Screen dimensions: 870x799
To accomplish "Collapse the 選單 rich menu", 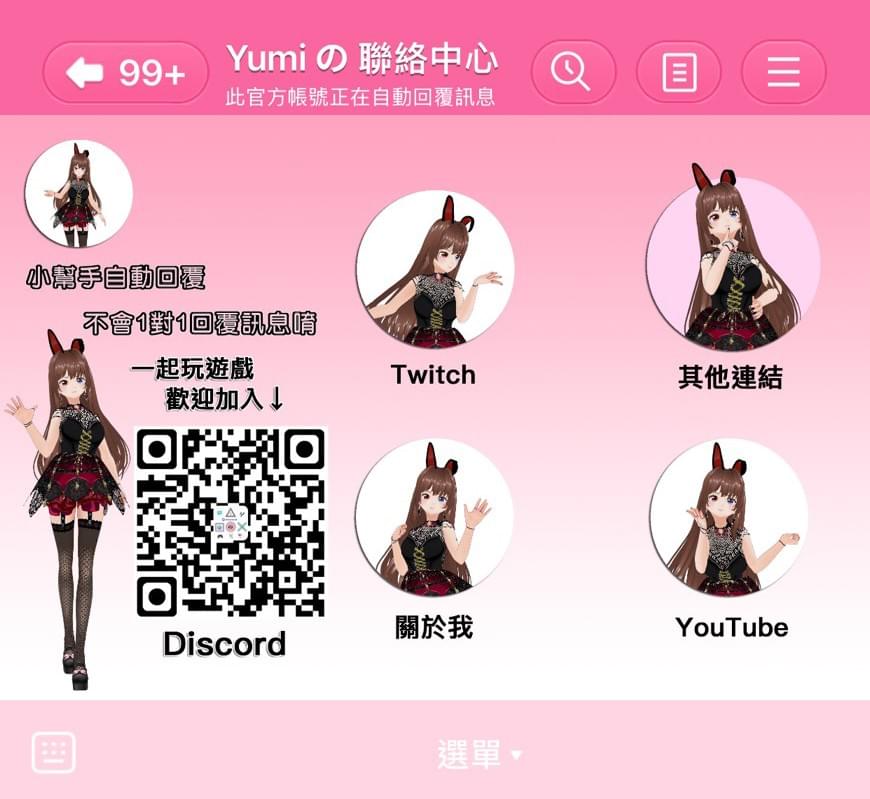I will 478,755.
